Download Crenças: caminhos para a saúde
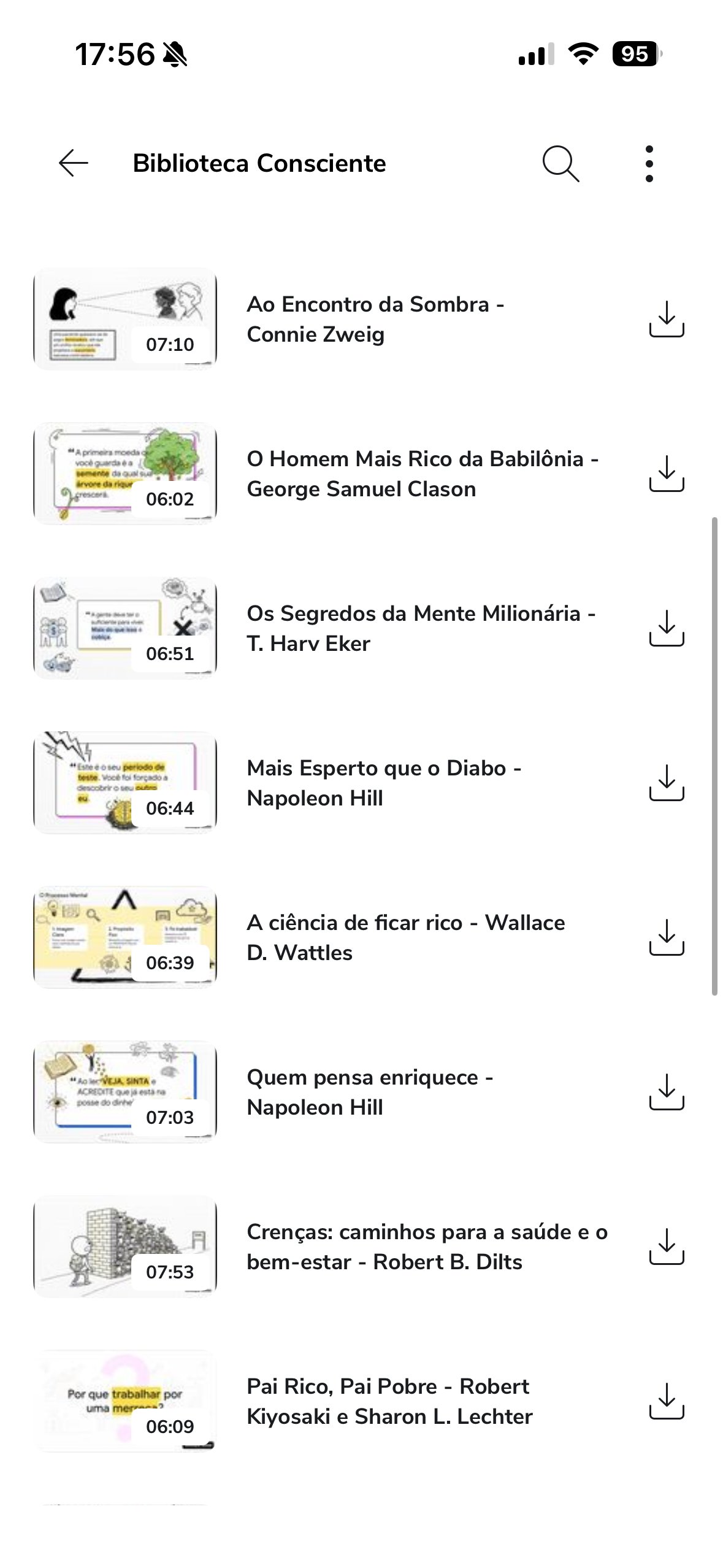723x1568 pixels. point(667,1247)
